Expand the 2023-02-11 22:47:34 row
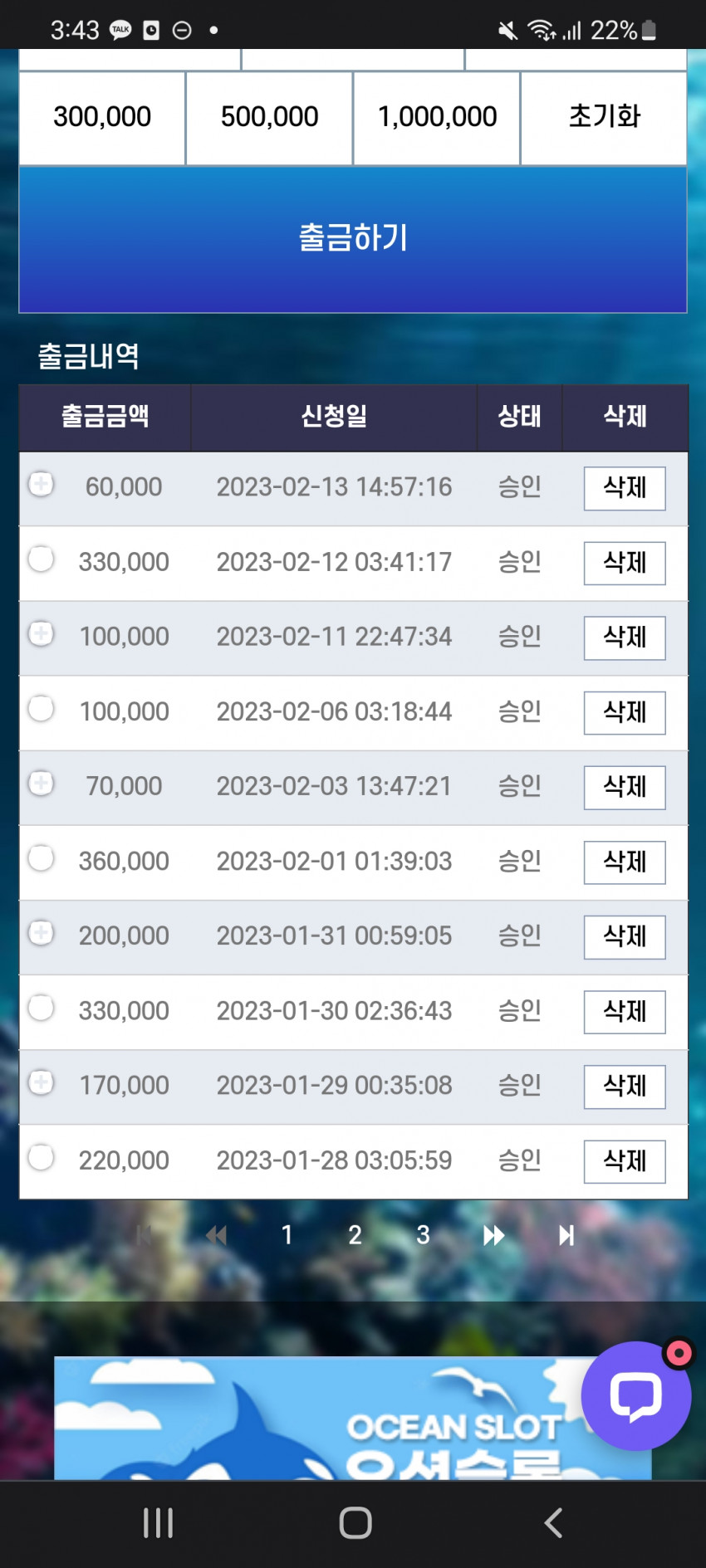This screenshot has height=1568, width=706. tap(41, 633)
